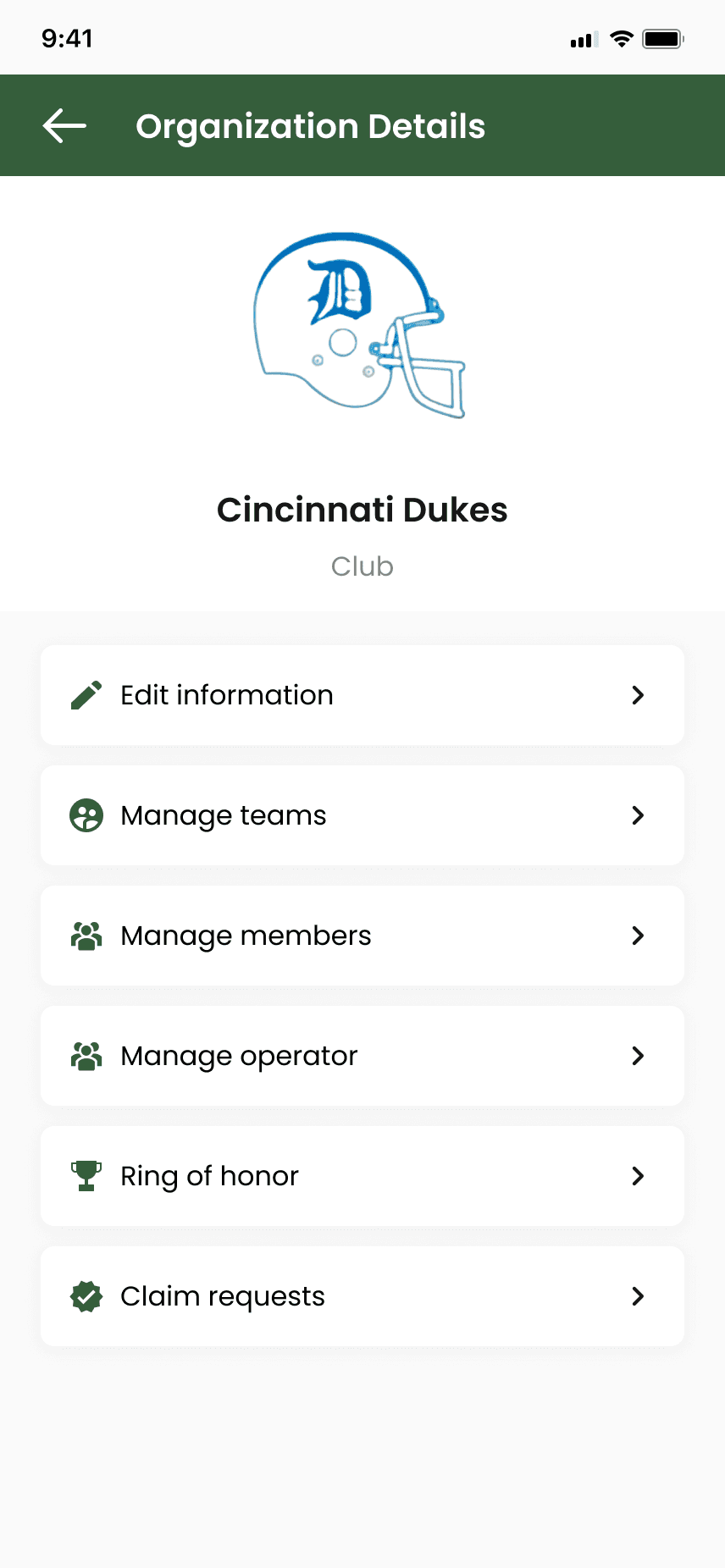The image size is (725, 1568).
Task: Open Manage operator settings
Action: point(362,1056)
